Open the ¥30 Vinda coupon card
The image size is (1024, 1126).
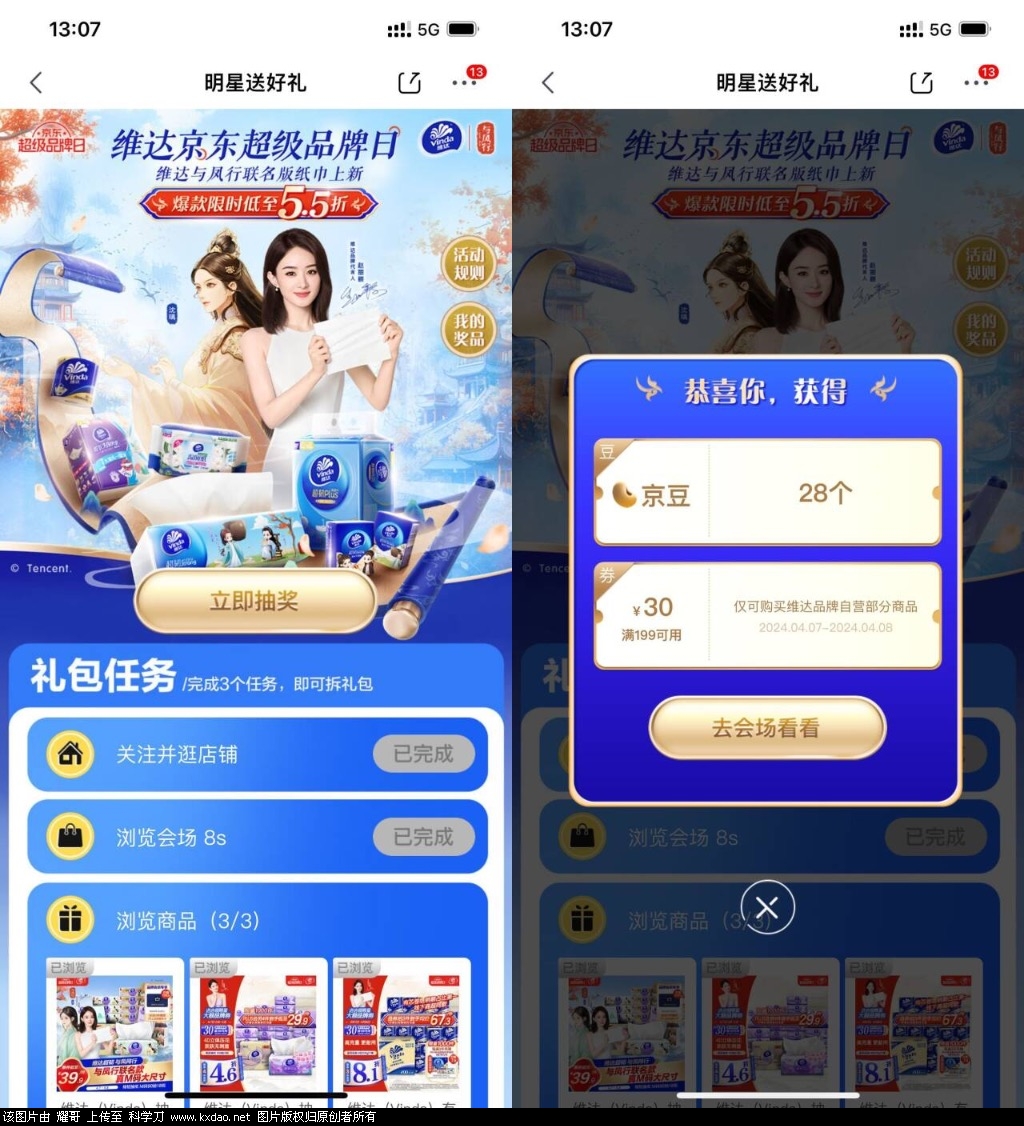[767, 615]
